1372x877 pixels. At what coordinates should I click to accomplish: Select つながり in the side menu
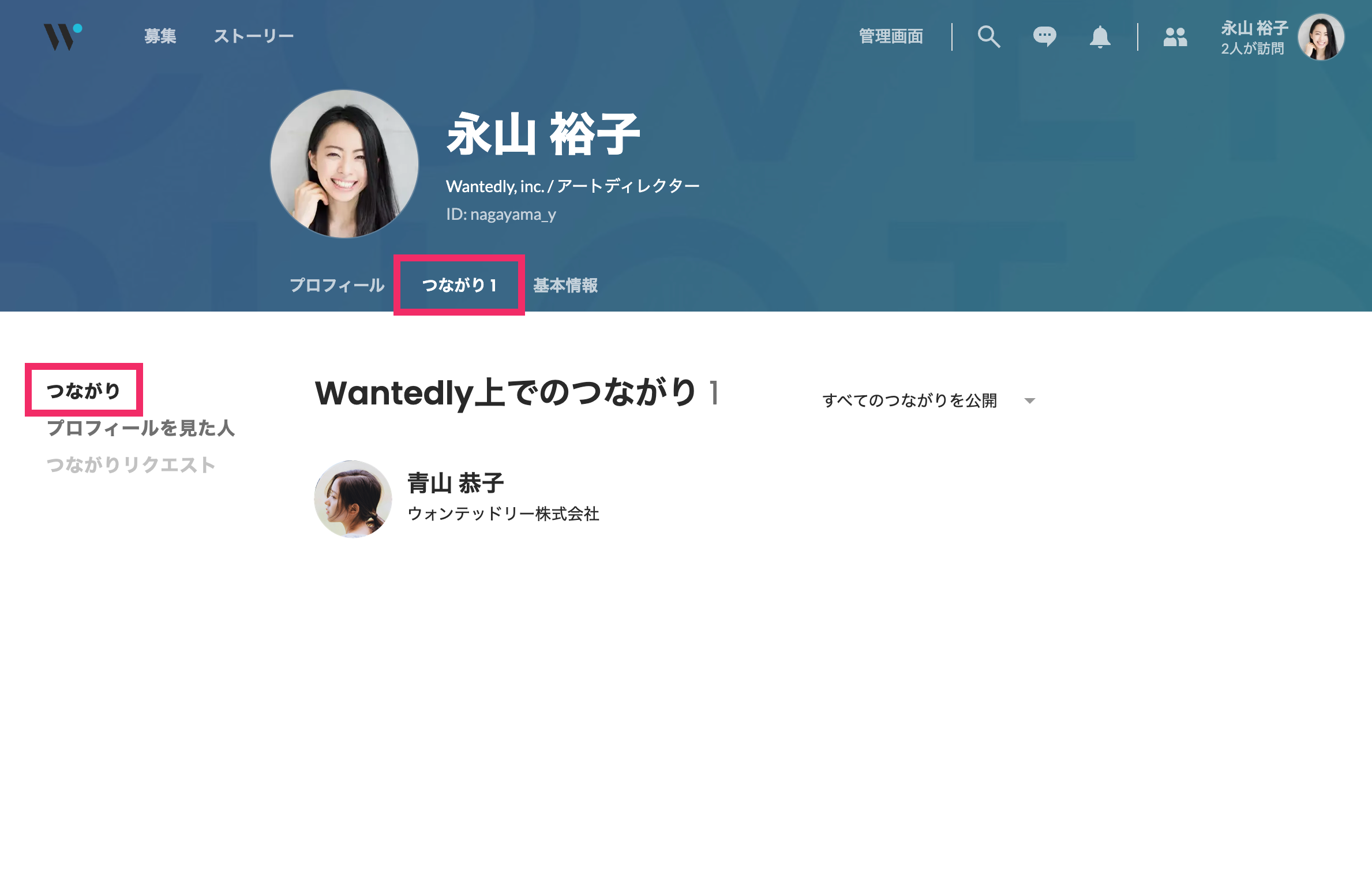pos(84,391)
